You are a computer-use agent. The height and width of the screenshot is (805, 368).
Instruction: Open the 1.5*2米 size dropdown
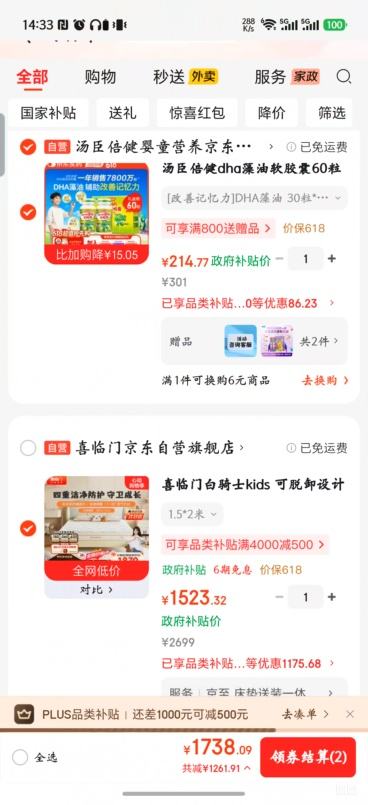click(192, 514)
